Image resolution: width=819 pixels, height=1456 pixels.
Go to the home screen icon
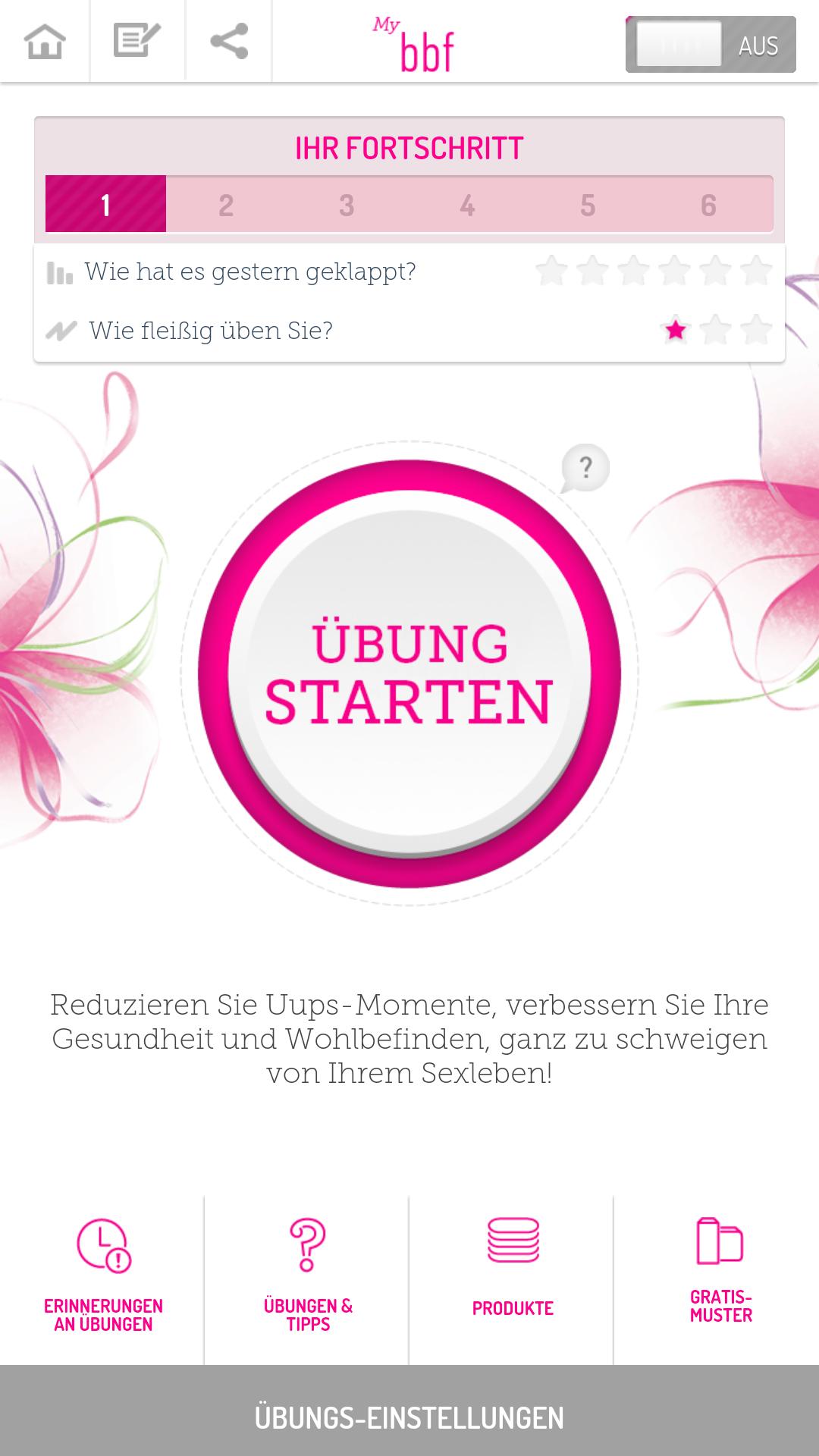pos(45,41)
